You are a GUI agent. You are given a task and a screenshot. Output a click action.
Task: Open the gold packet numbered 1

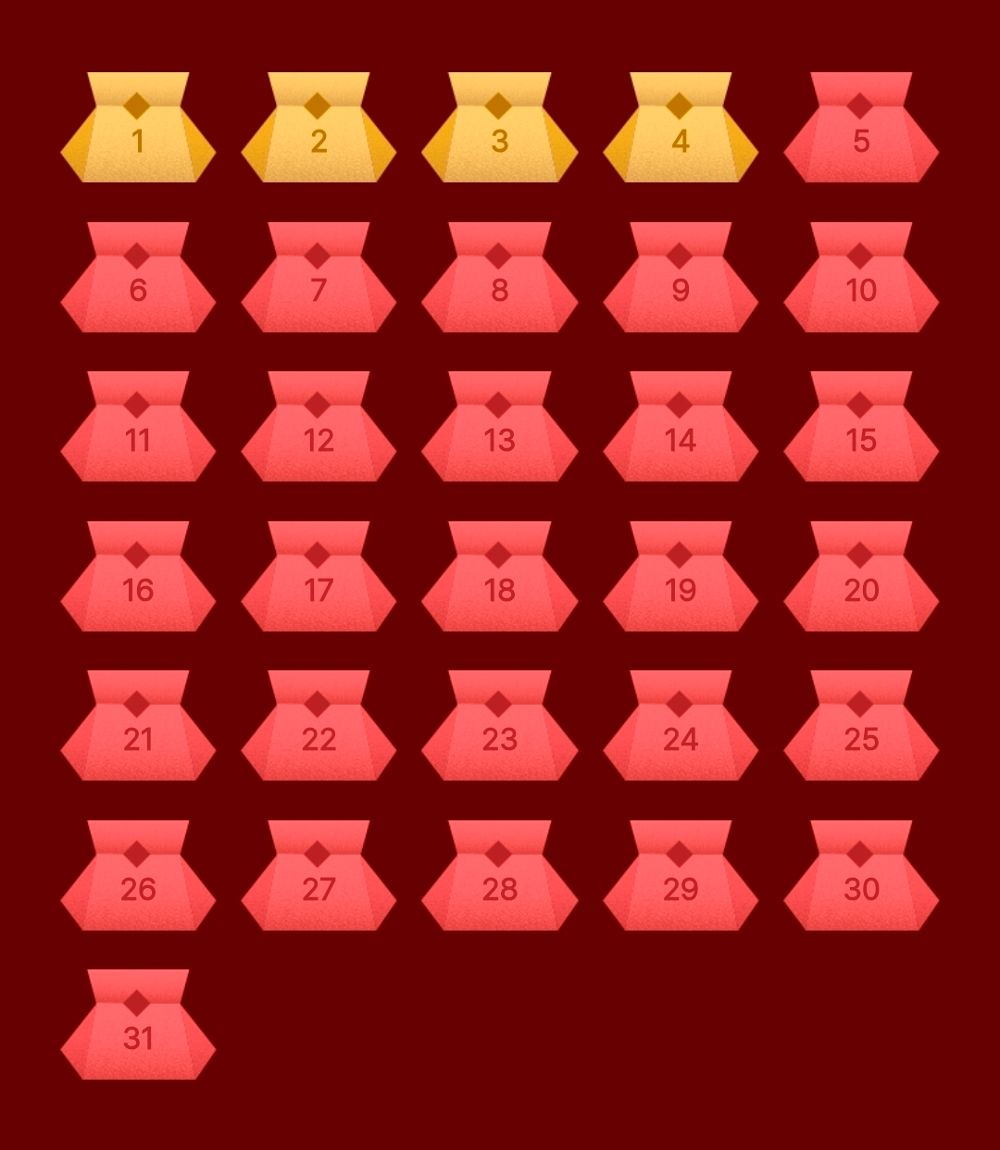point(138,130)
